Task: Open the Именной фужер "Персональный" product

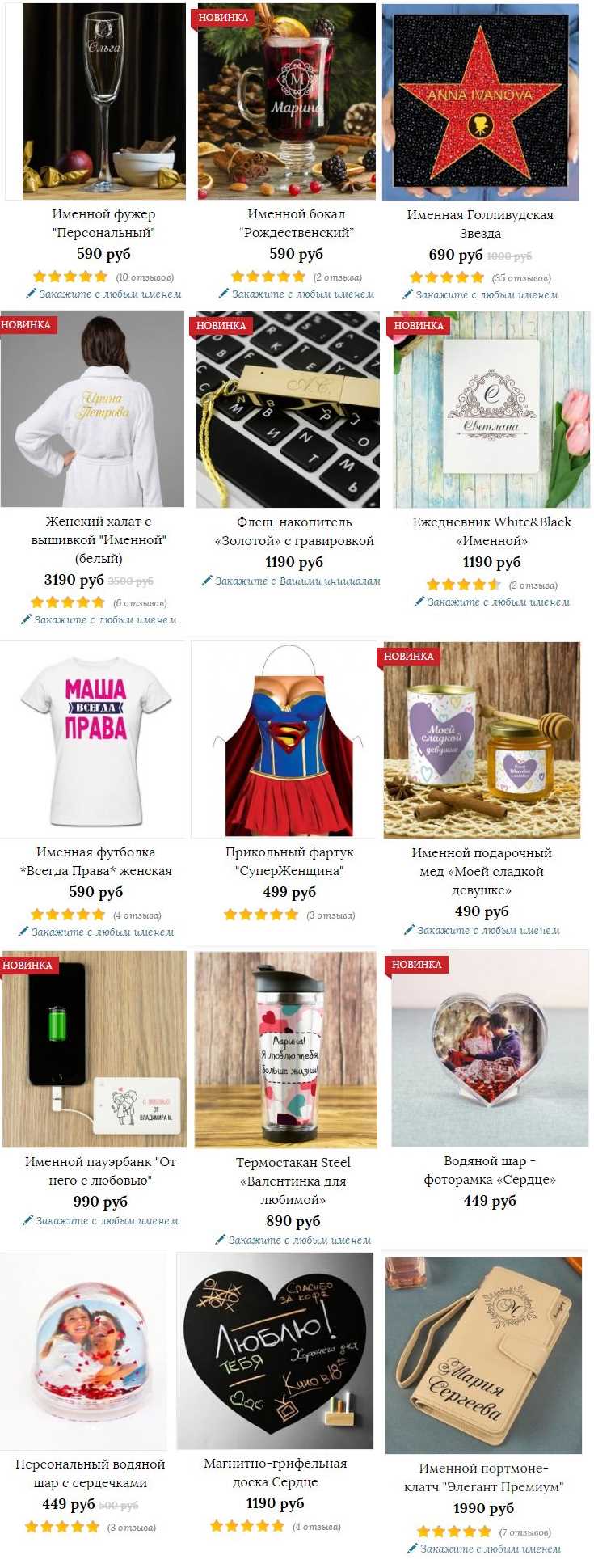Action: pyautogui.click(x=103, y=223)
